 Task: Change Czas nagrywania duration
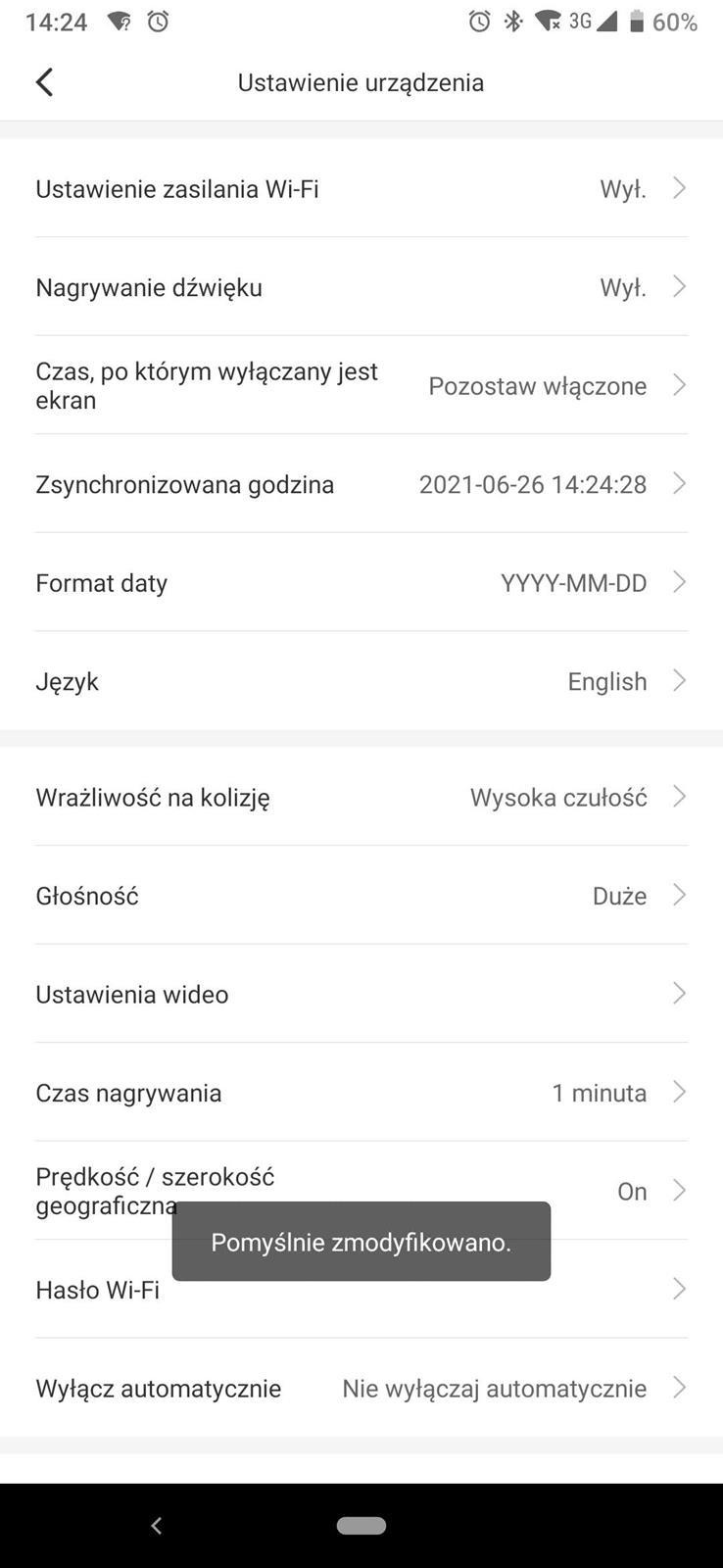click(361, 1093)
